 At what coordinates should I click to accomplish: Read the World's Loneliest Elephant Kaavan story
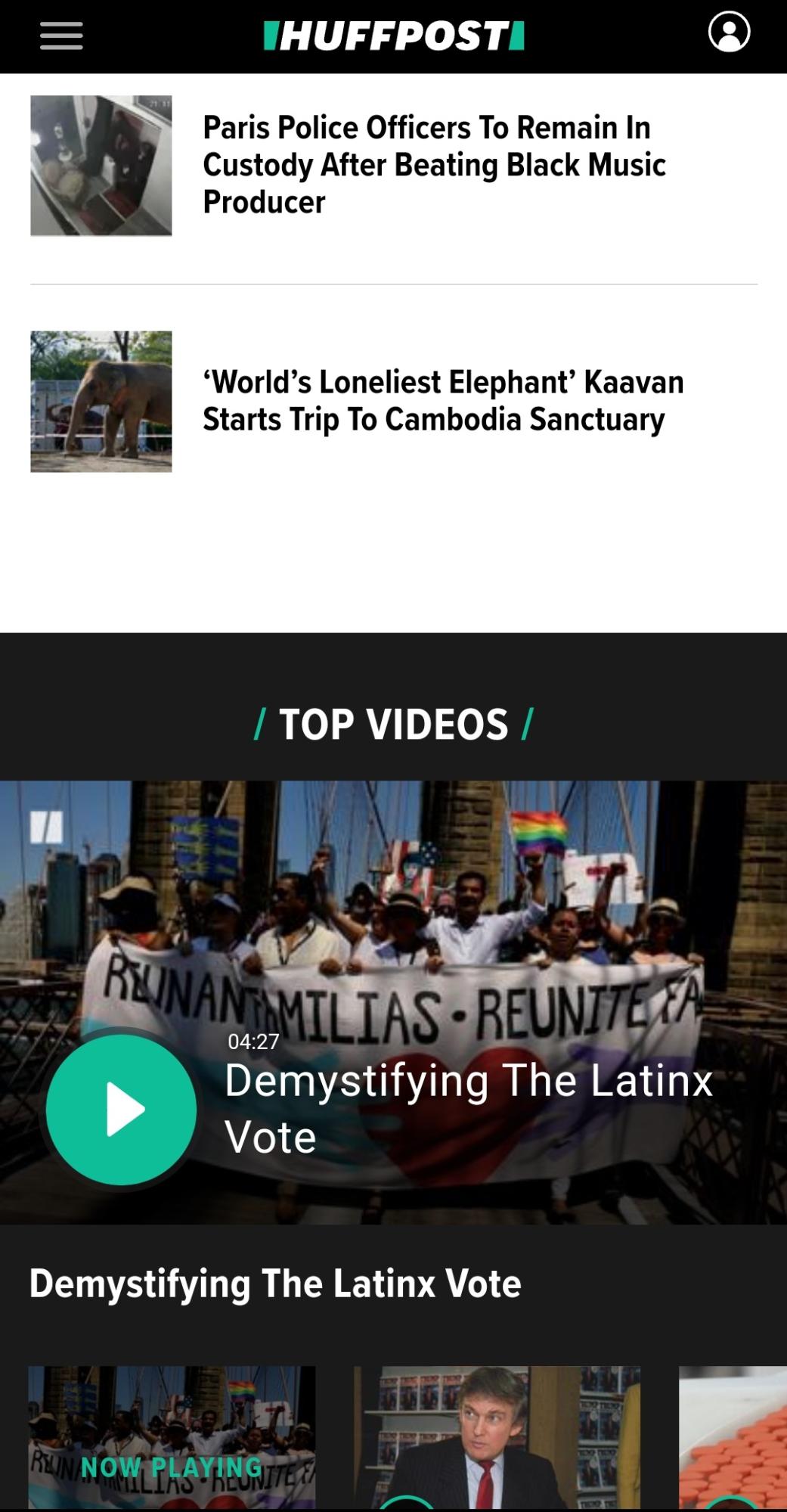coord(443,401)
